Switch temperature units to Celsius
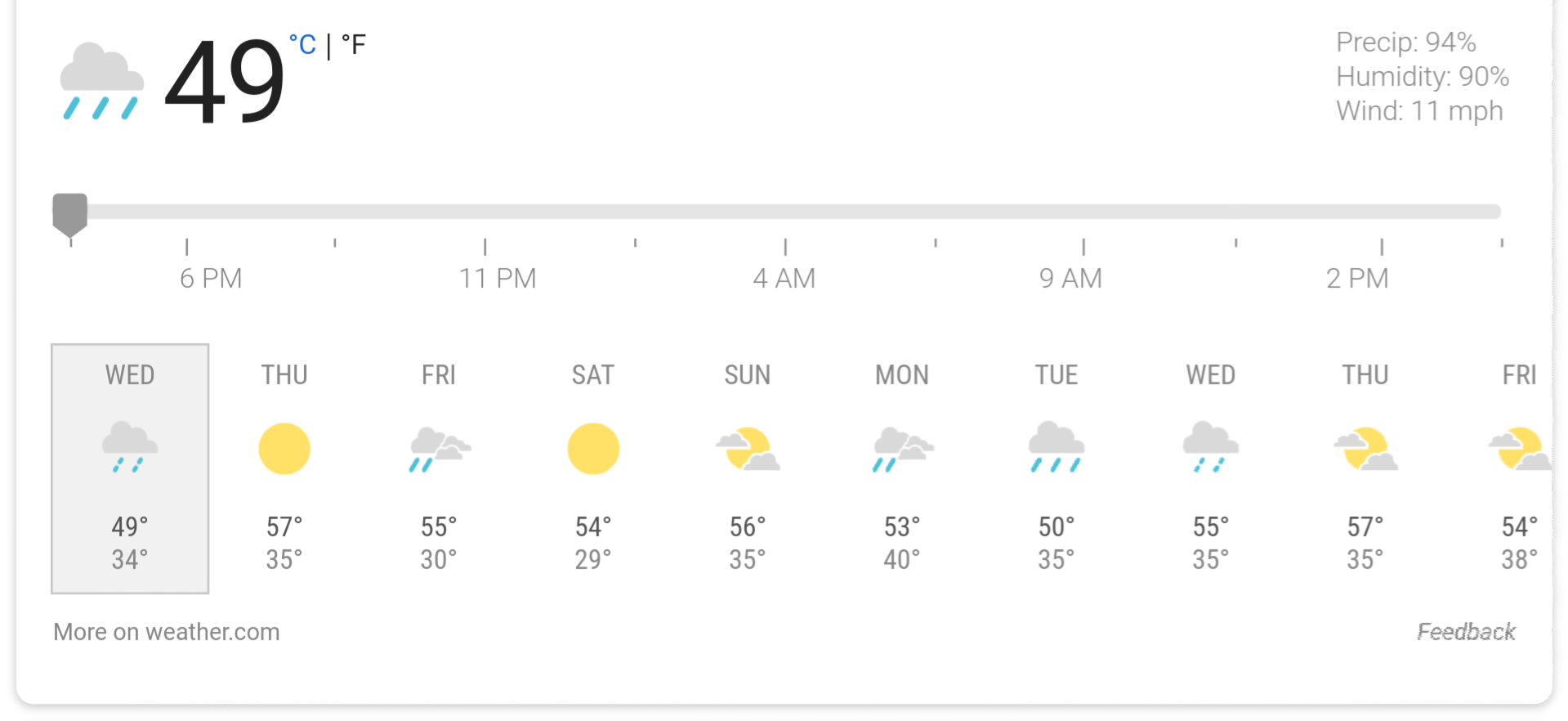1568x721 pixels. (x=302, y=44)
